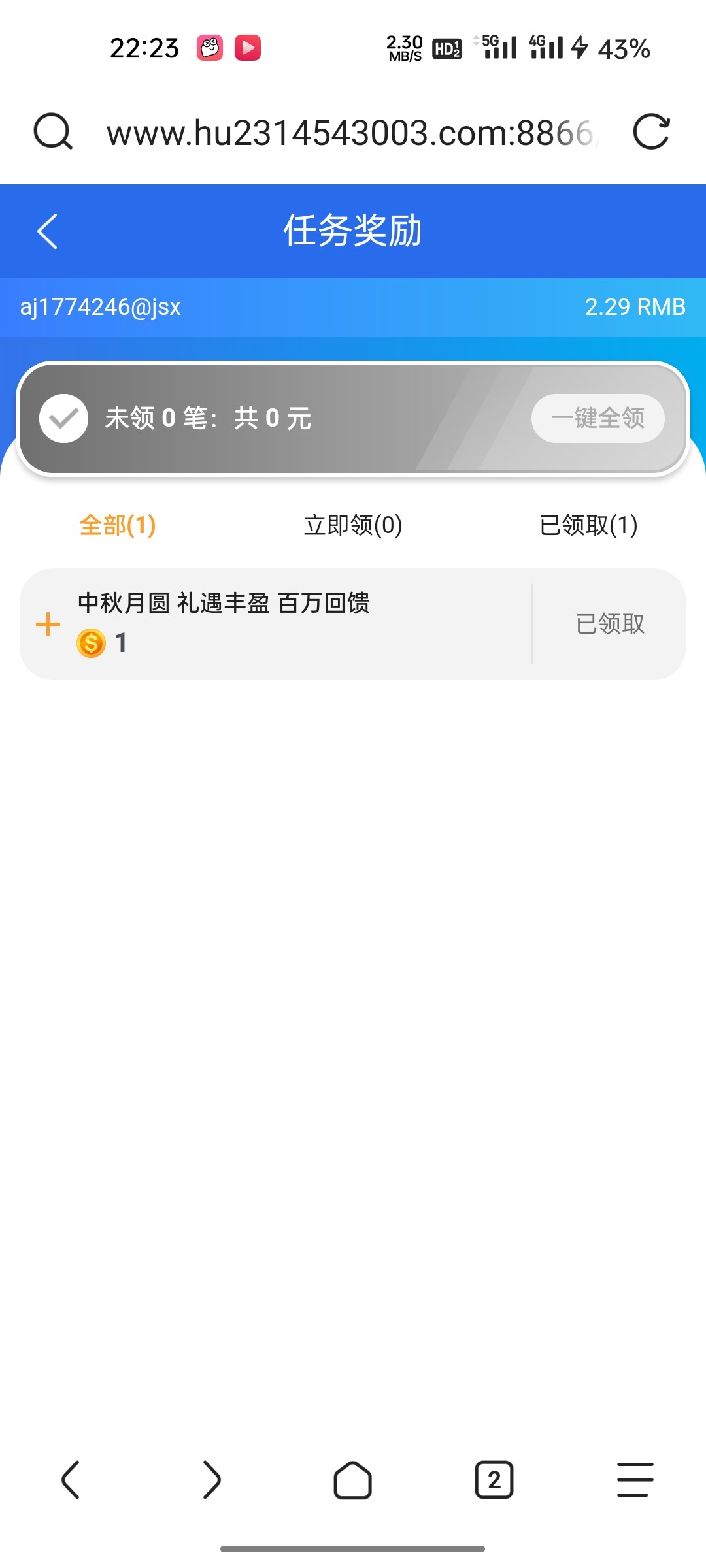The width and height of the screenshot is (706, 1568).
Task: Switch to the 已领取(1) tab
Action: tap(588, 525)
